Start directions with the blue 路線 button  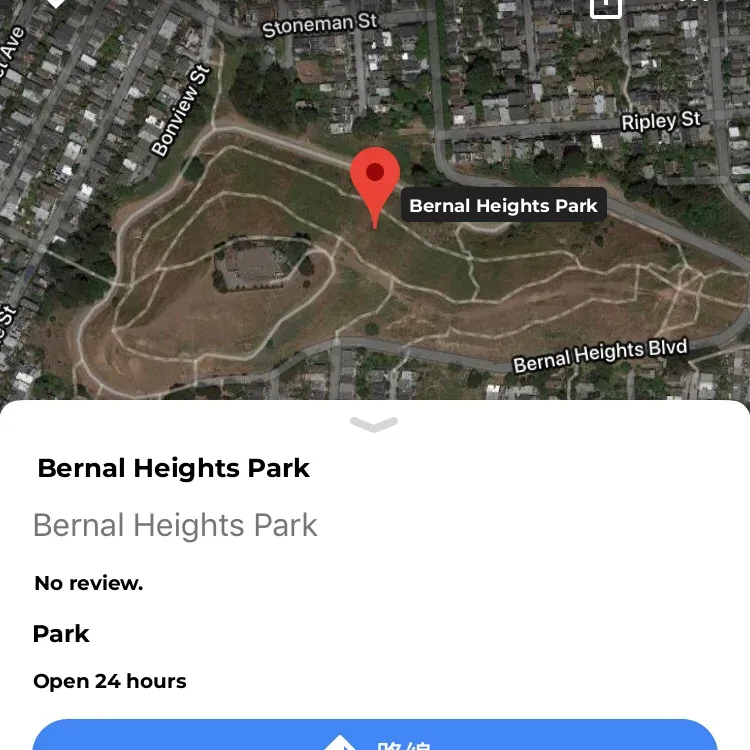click(375, 738)
